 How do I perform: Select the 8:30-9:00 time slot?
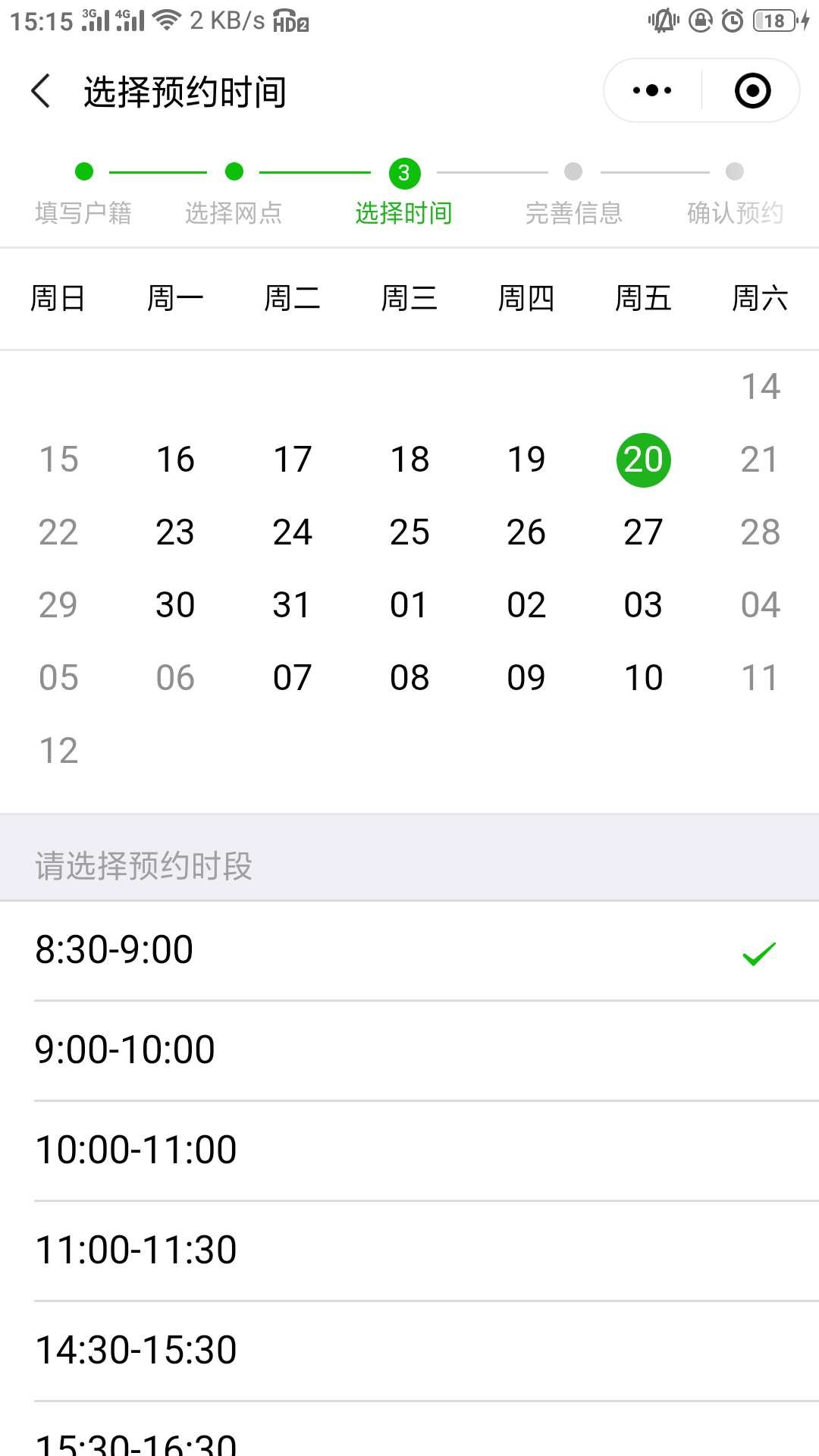409,951
